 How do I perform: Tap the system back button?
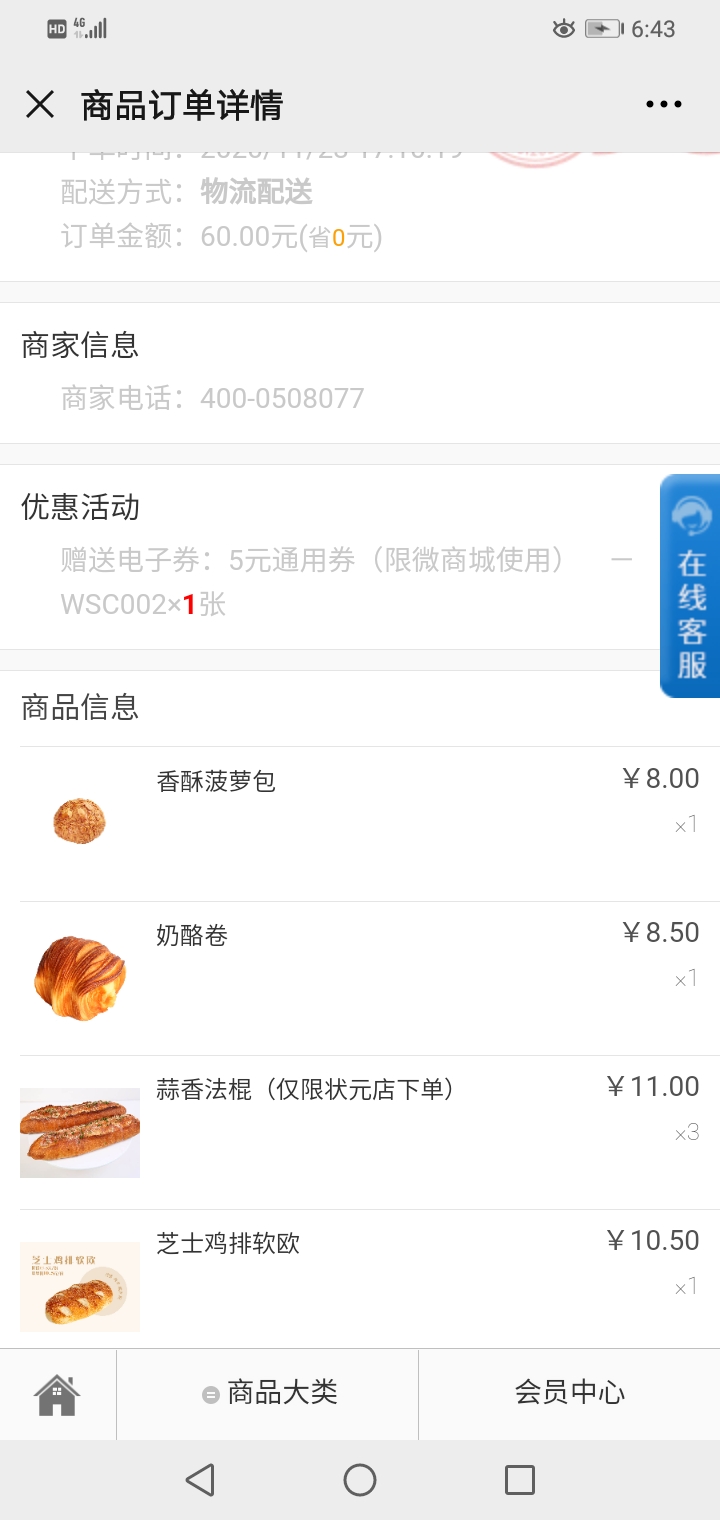pos(200,1480)
